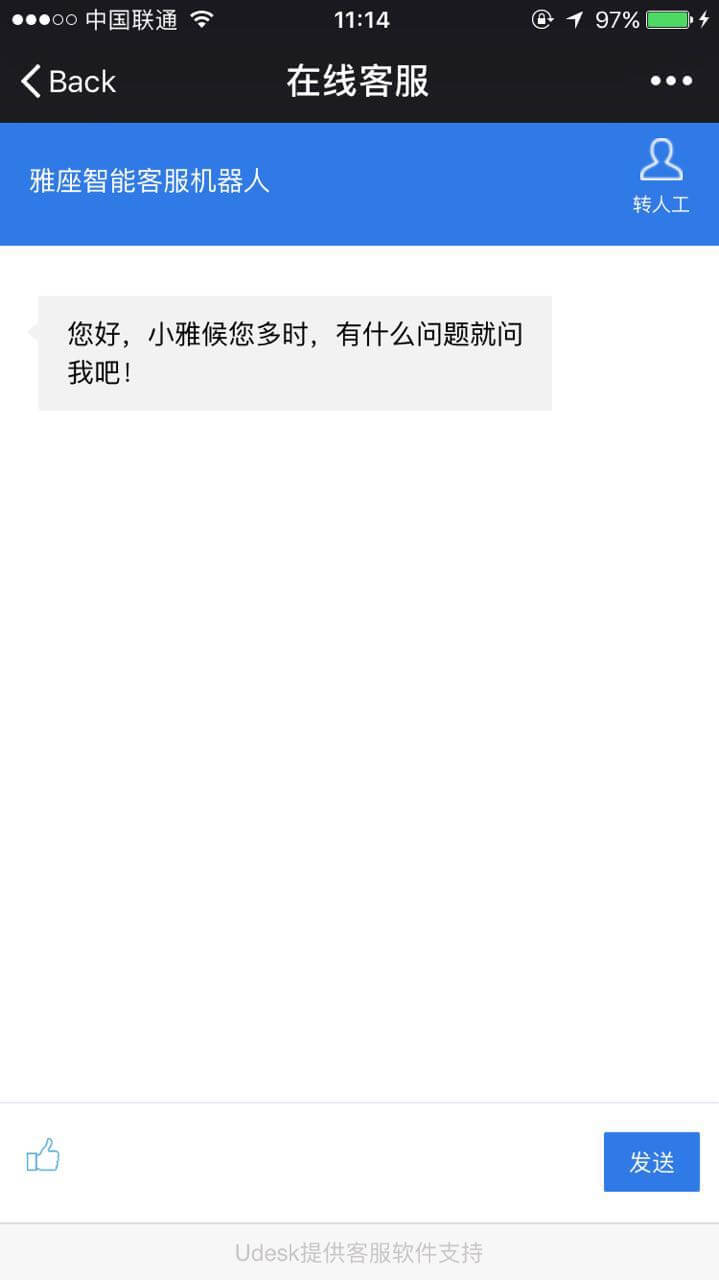Open the three-dot overflow menu
The image size is (719, 1280).
pyautogui.click(x=671, y=82)
